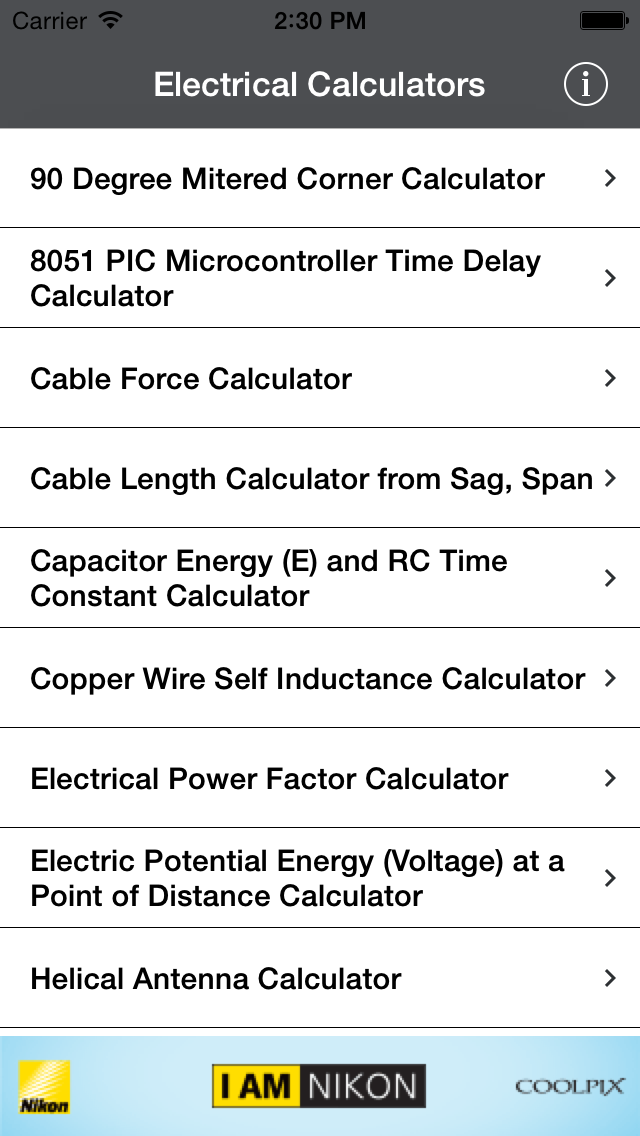Open the info button in the header
Image resolution: width=640 pixels, height=1136 pixels.
pyautogui.click(x=586, y=85)
